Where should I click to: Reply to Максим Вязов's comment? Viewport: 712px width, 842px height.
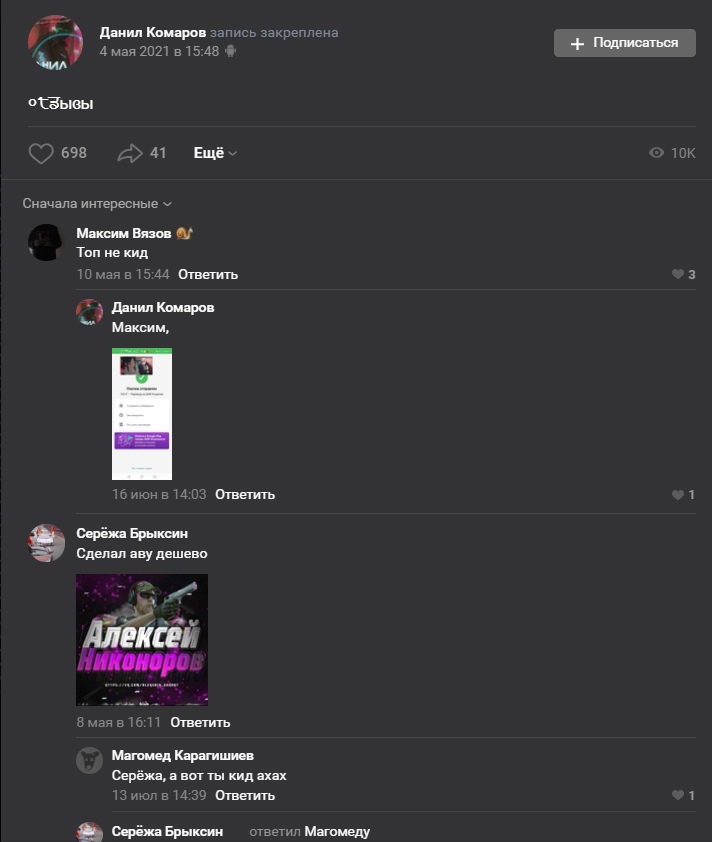208,274
